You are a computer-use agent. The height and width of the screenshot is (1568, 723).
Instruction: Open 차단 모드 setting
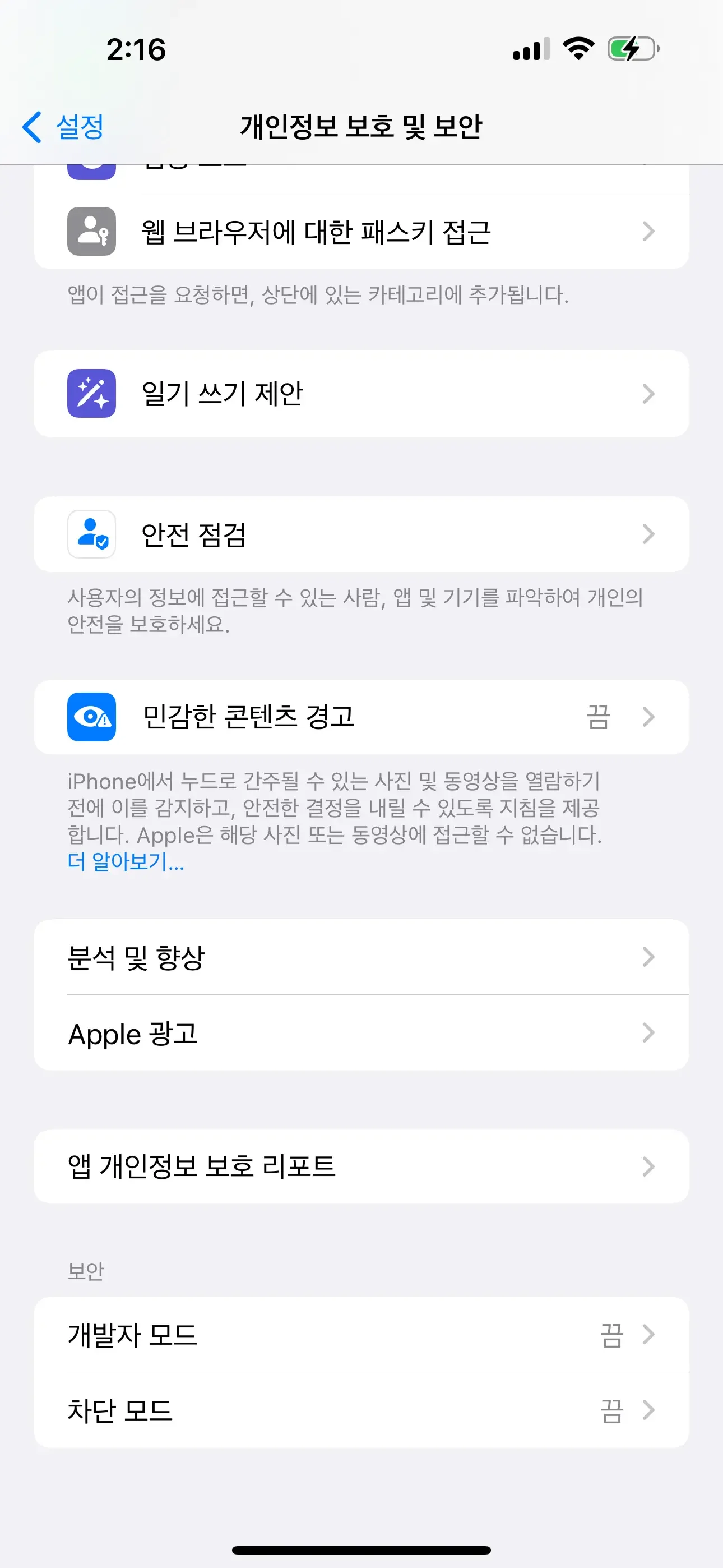tap(360, 1410)
